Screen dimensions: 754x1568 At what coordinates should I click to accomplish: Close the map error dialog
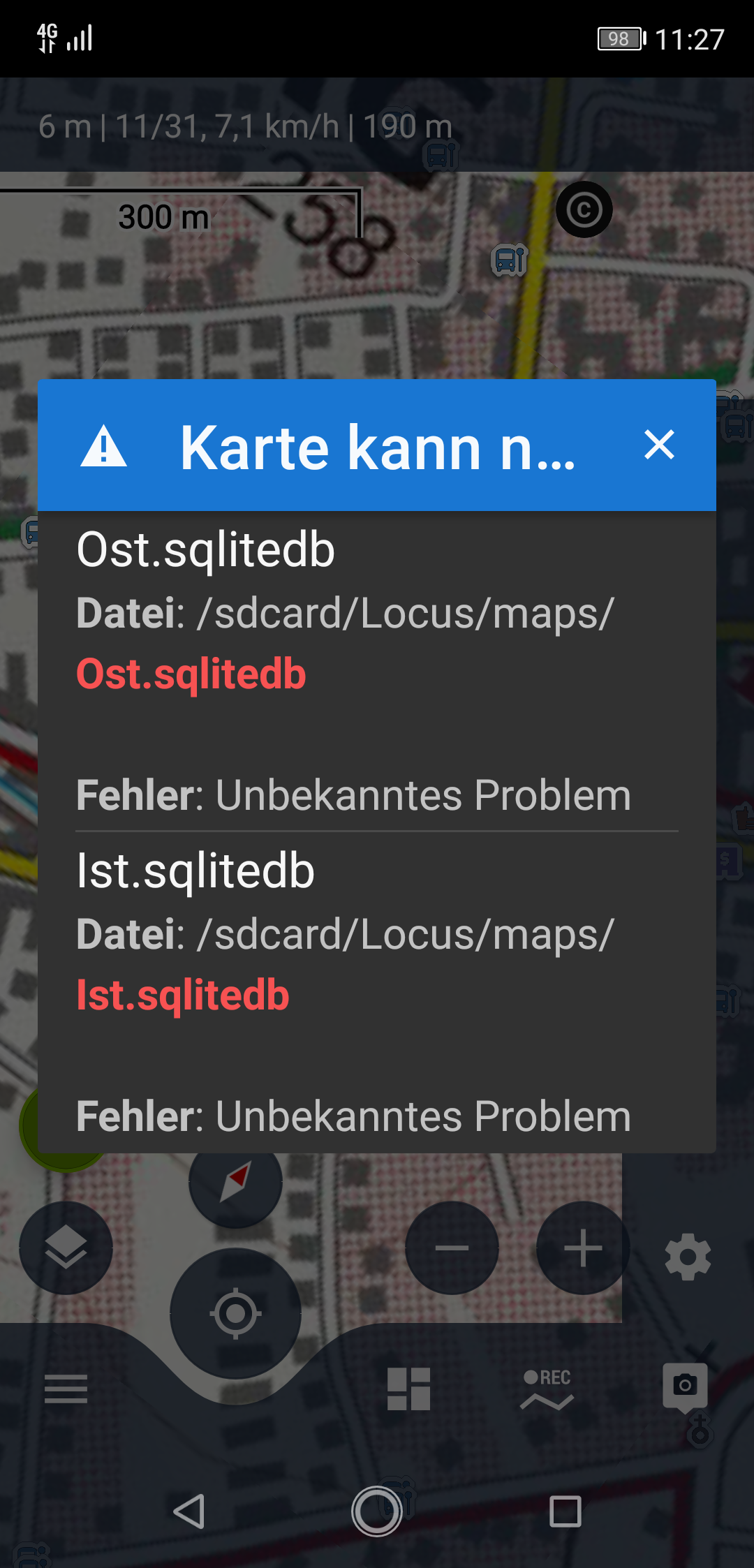(x=659, y=445)
